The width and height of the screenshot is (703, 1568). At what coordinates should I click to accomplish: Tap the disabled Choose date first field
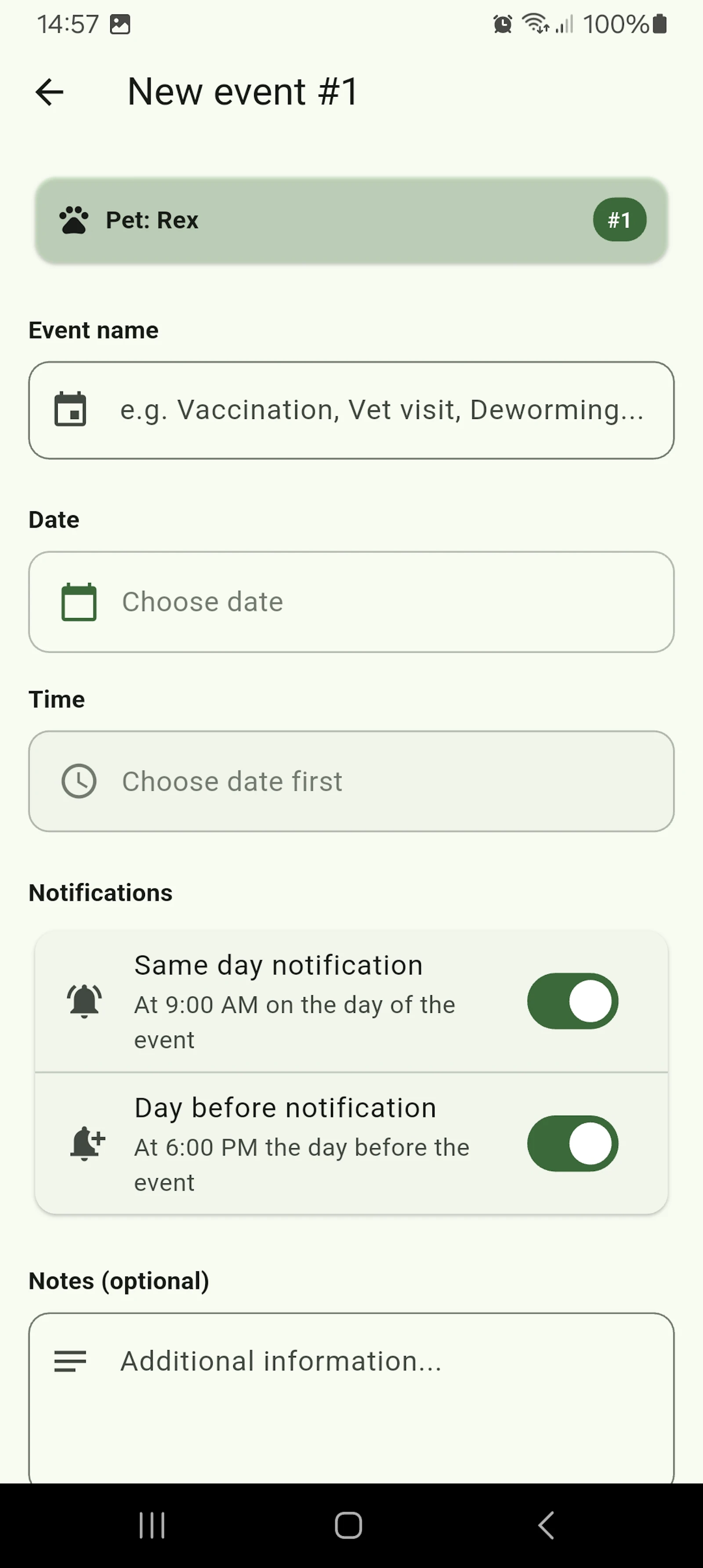click(351, 781)
